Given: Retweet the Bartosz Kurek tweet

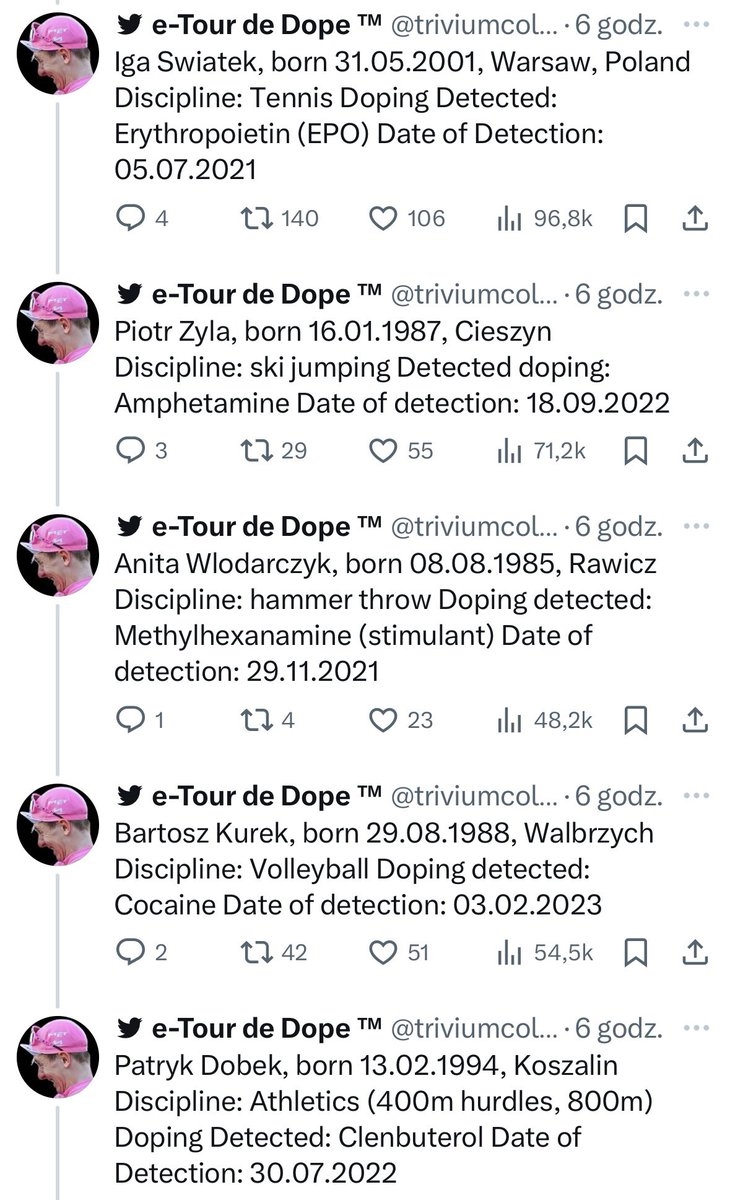Looking at the screenshot, I should [262, 953].
